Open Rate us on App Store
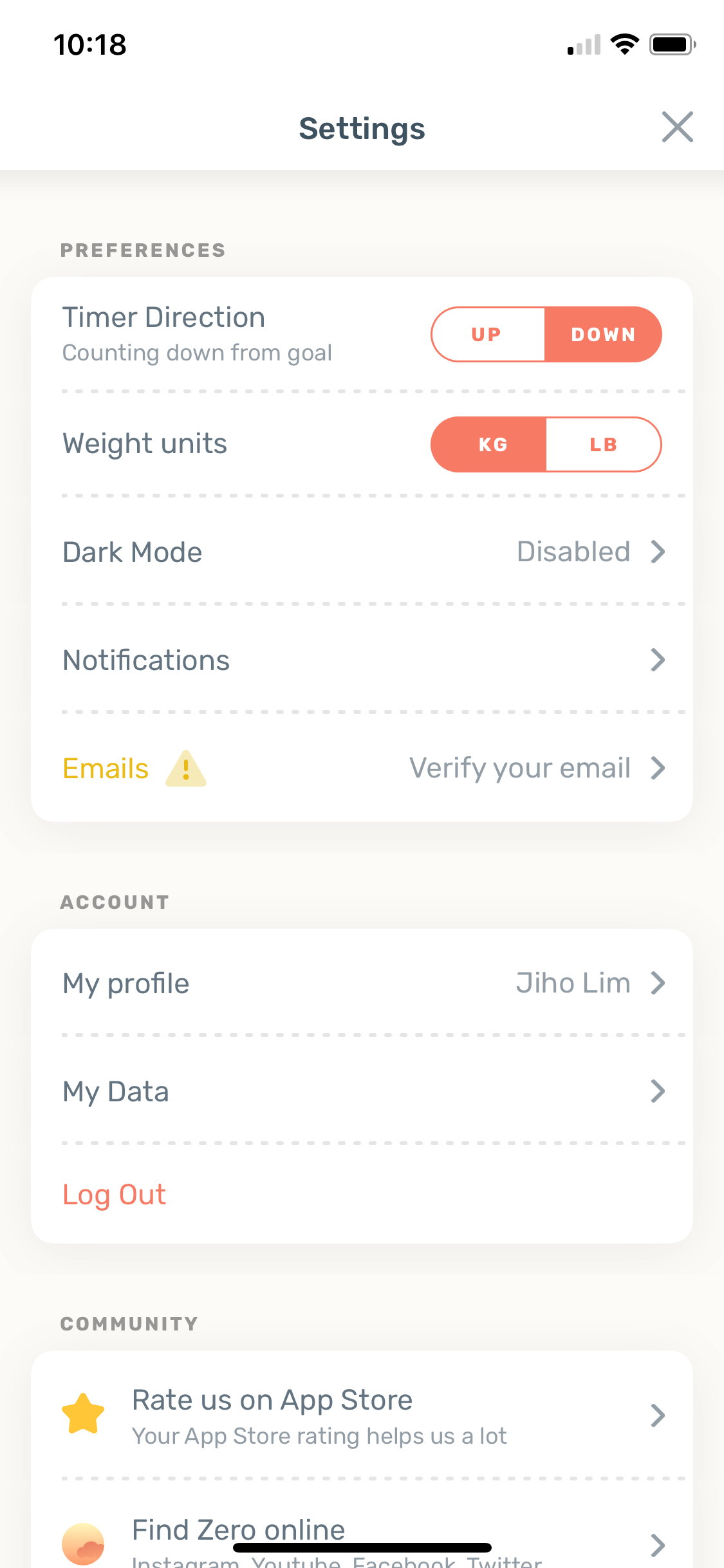Image resolution: width=724 pixels, height=1568 pixels. click(x=362, y=1415)
